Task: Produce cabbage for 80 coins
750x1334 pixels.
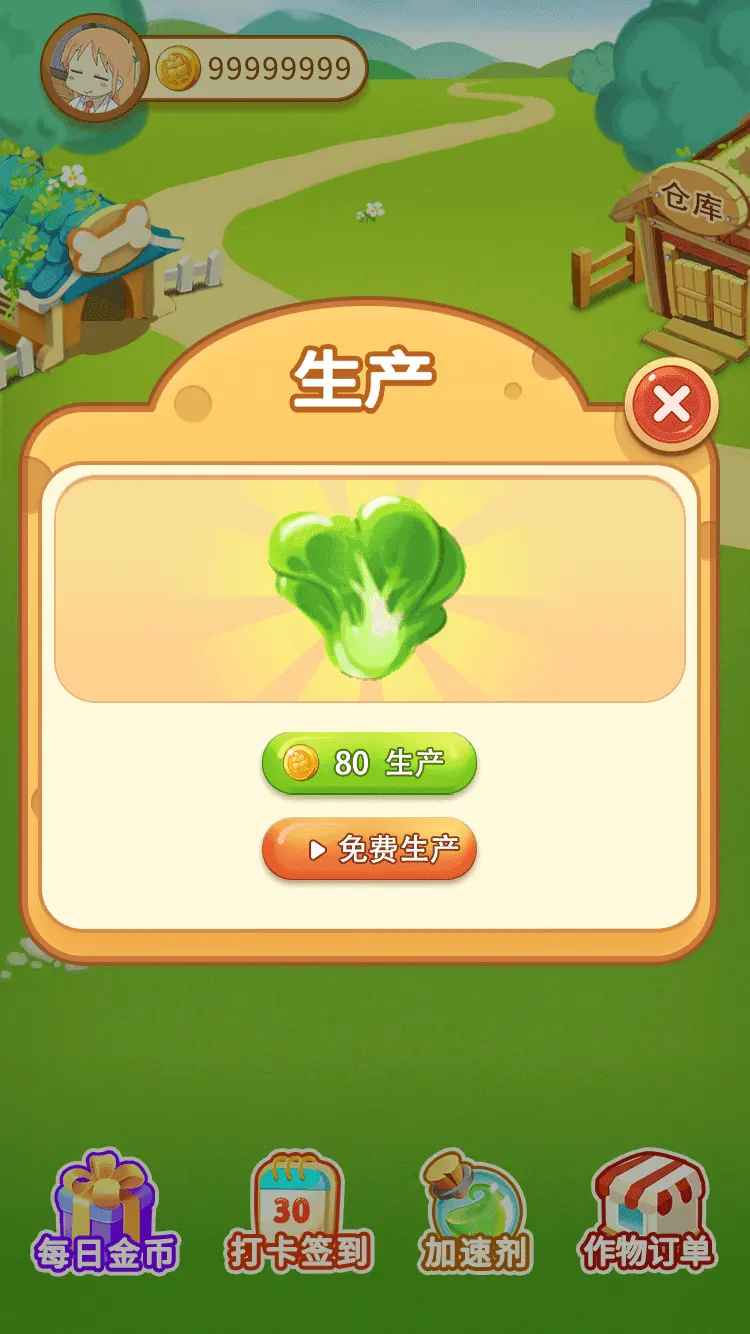Action: pos(369,763)
